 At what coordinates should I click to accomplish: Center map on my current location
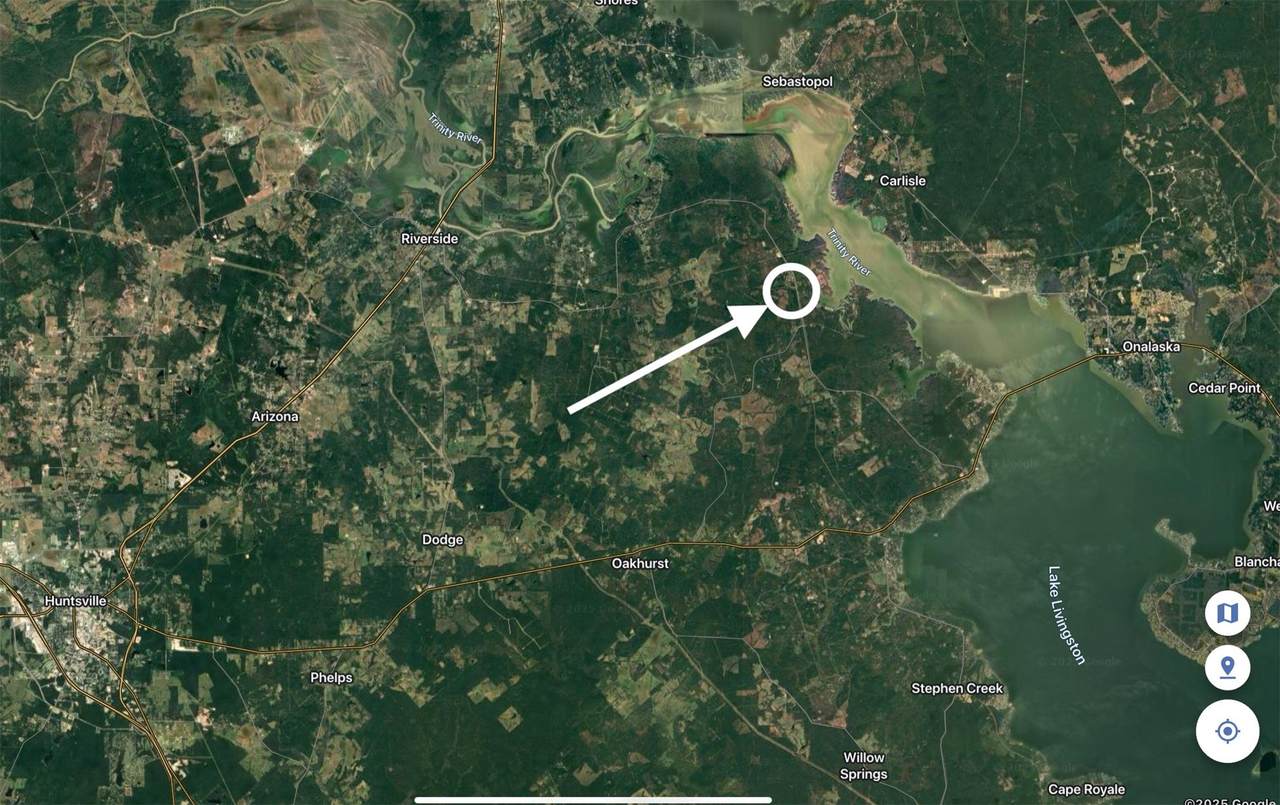coord(1227,731)
